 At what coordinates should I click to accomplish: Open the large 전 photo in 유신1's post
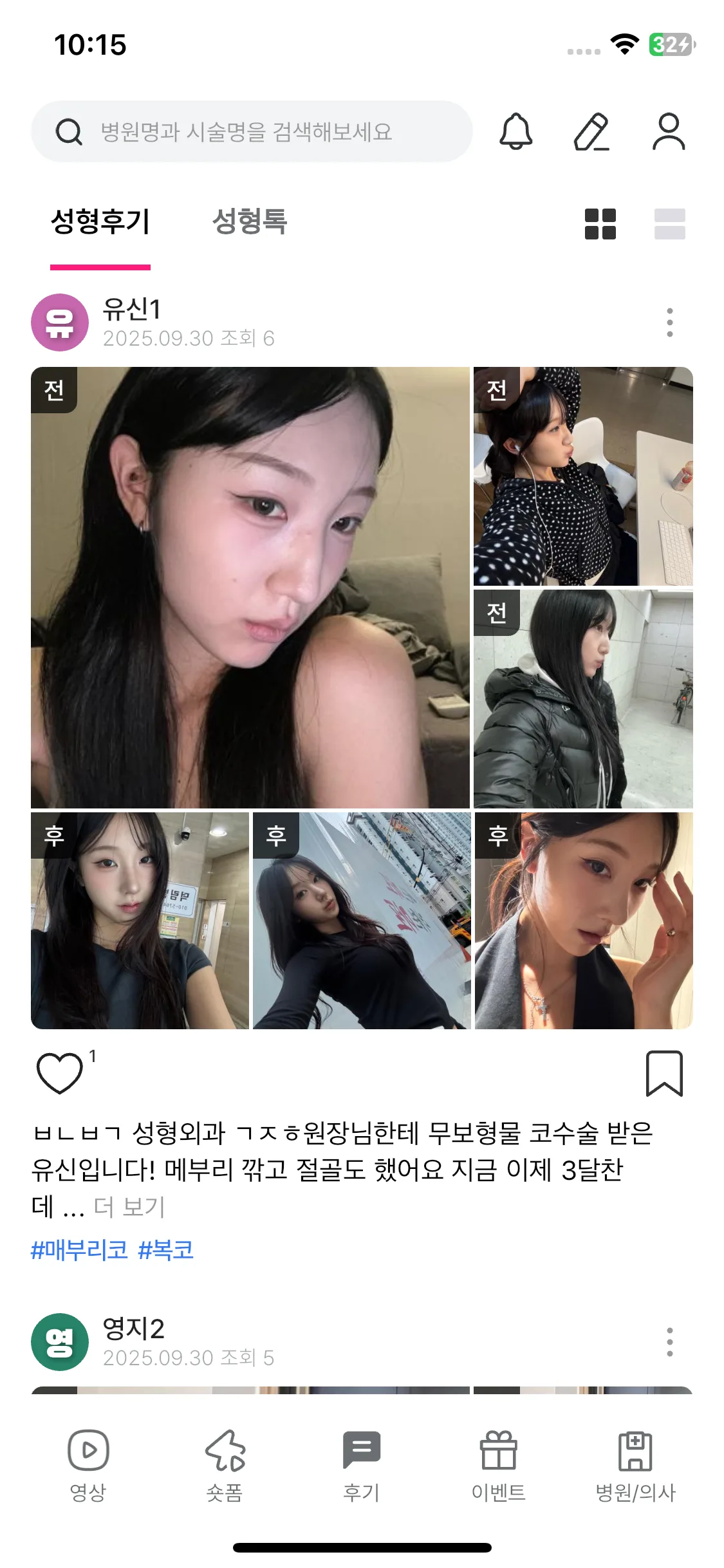(x=250, y=587)
